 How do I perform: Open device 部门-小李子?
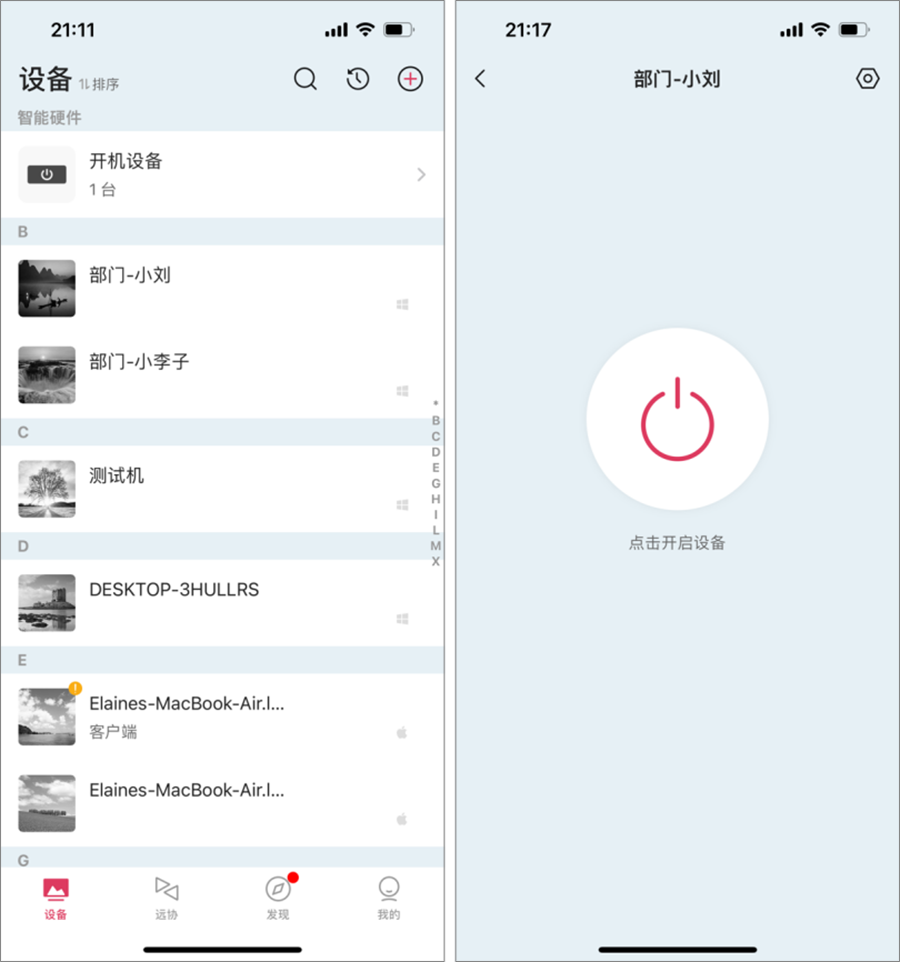point(222,374)
